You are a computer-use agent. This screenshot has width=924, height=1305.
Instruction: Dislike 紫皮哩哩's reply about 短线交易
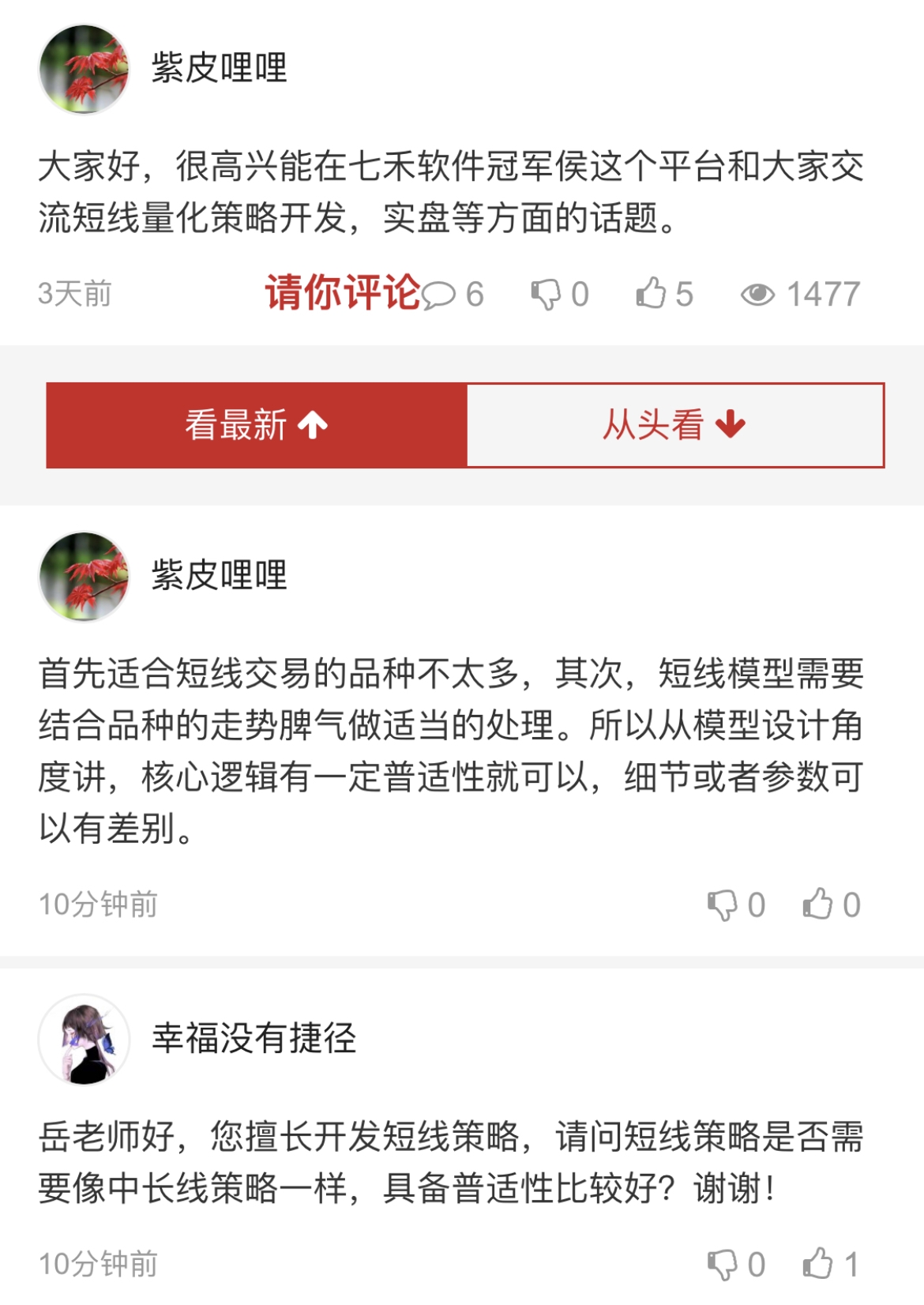point(722,905)
